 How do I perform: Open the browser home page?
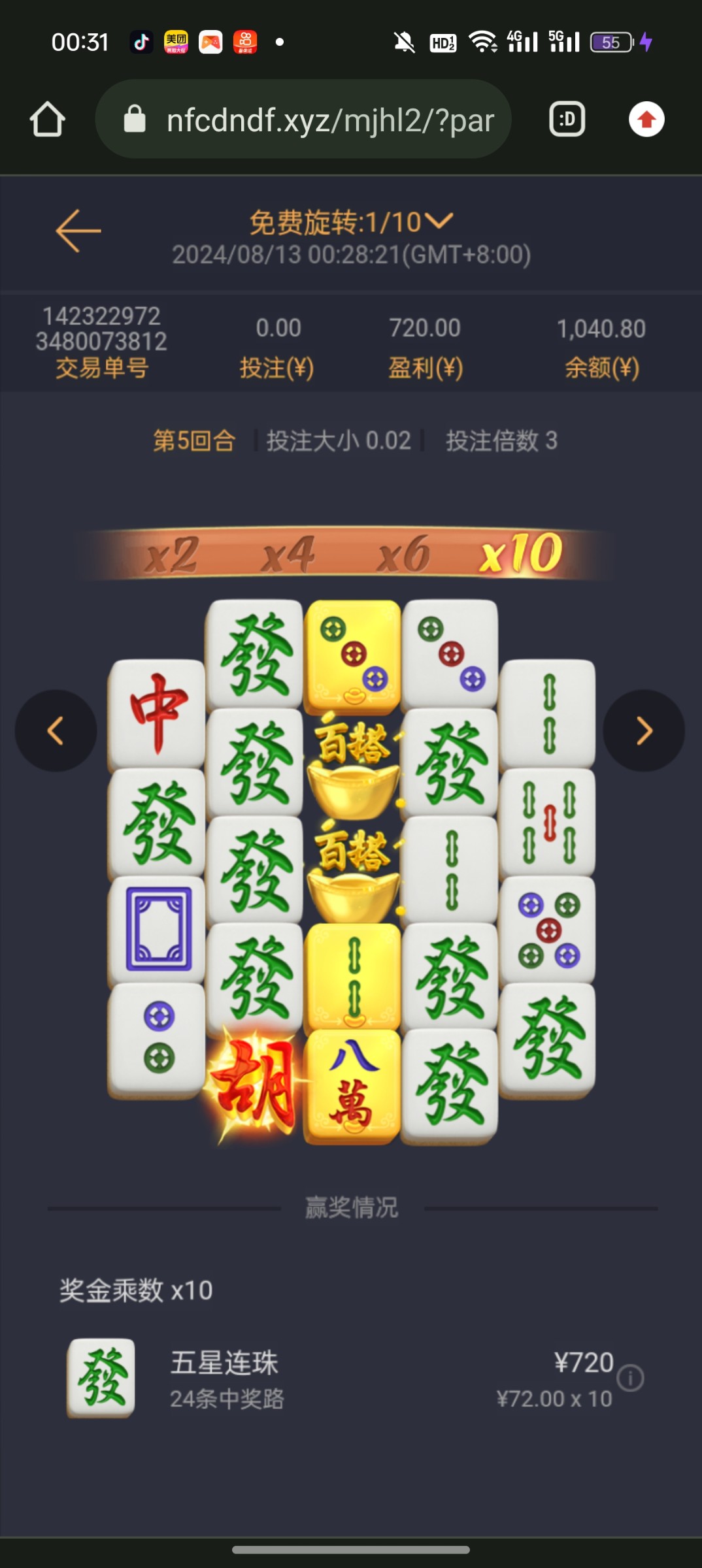(47, 120)
